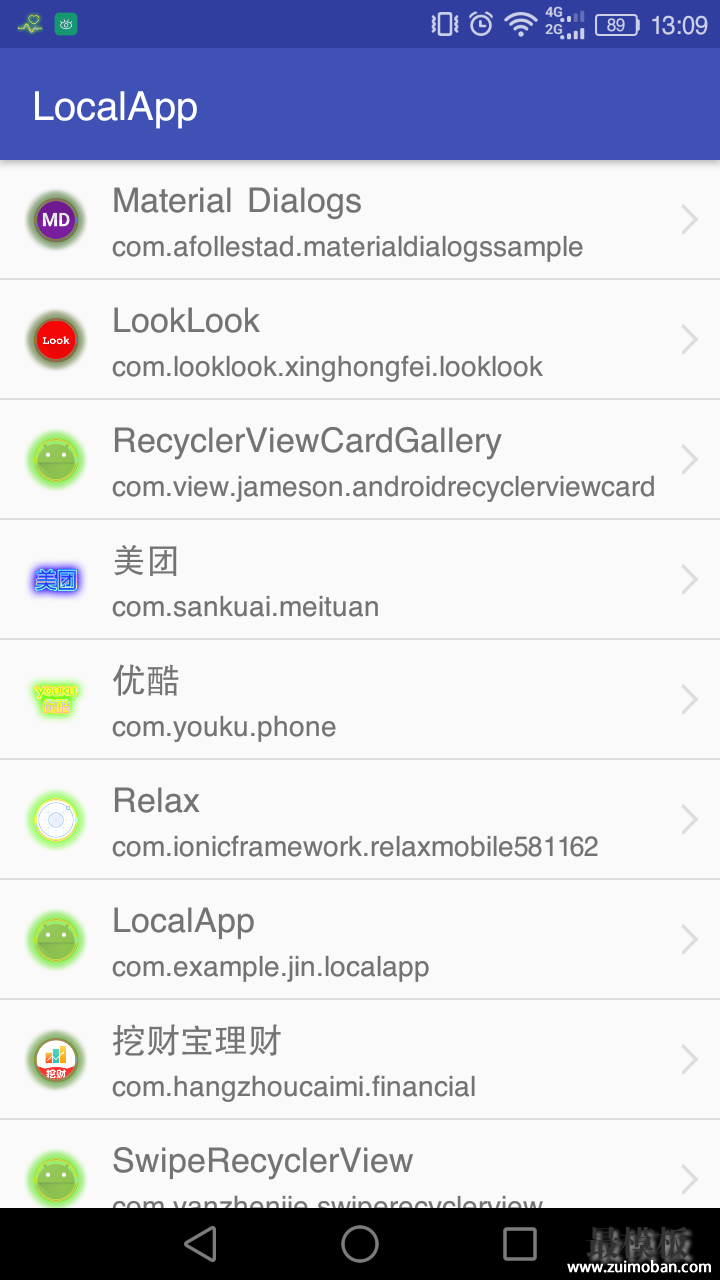The width and height of the screenshot is (720, 1280).
Task: Tap the 美团 com.sankuai.meituan row
Action: tap(360, 580)
